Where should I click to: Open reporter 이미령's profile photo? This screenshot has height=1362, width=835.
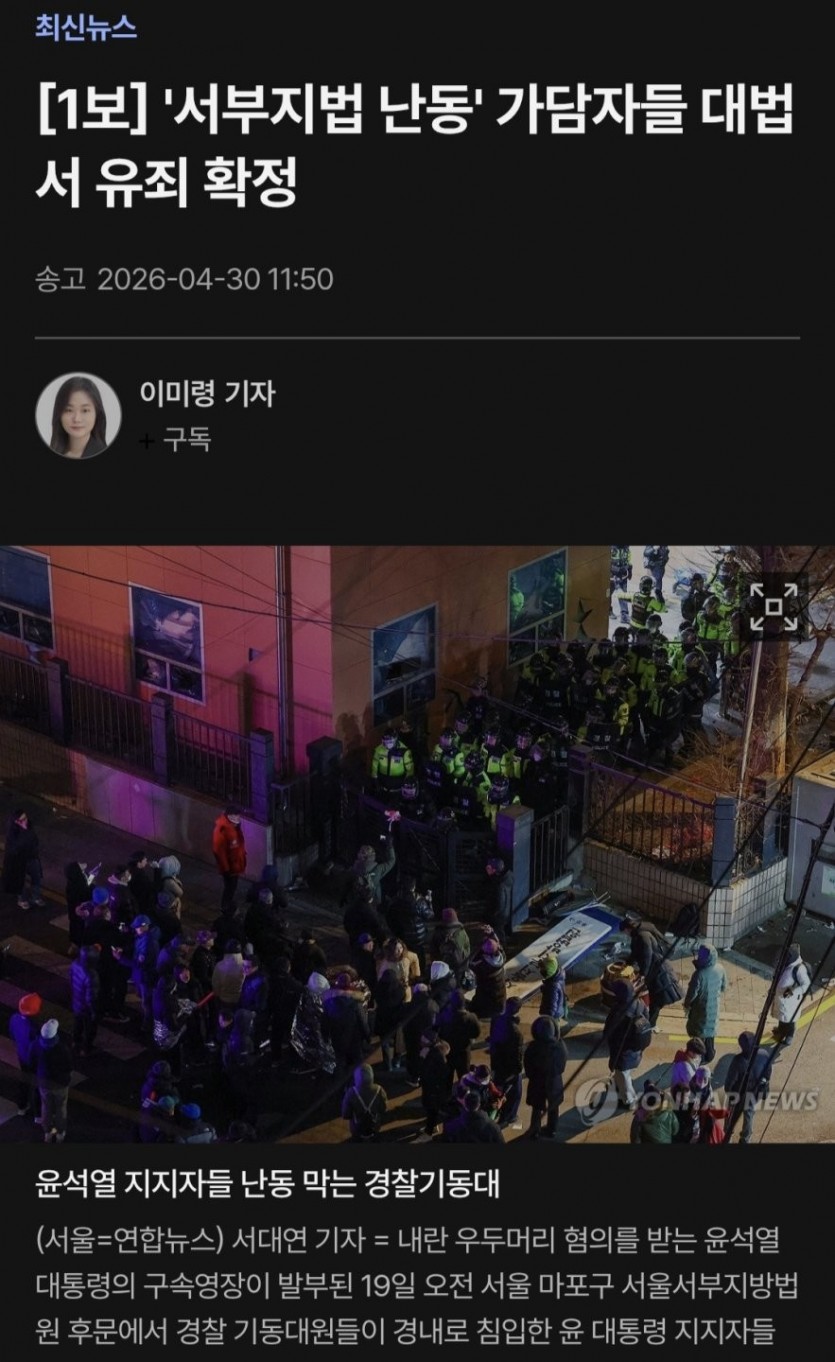coord(78,415)
